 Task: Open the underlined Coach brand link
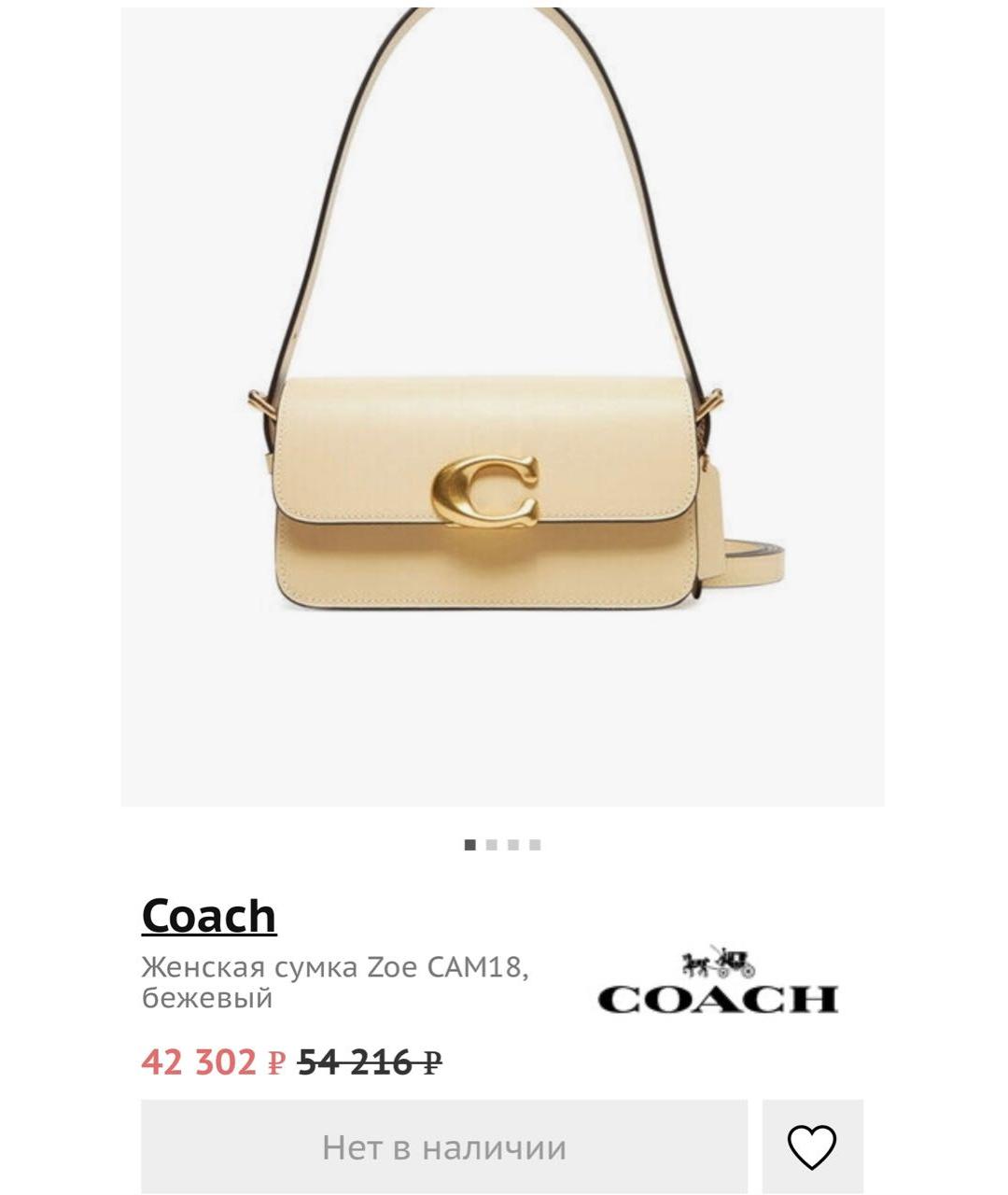click(x=209, y=916)
